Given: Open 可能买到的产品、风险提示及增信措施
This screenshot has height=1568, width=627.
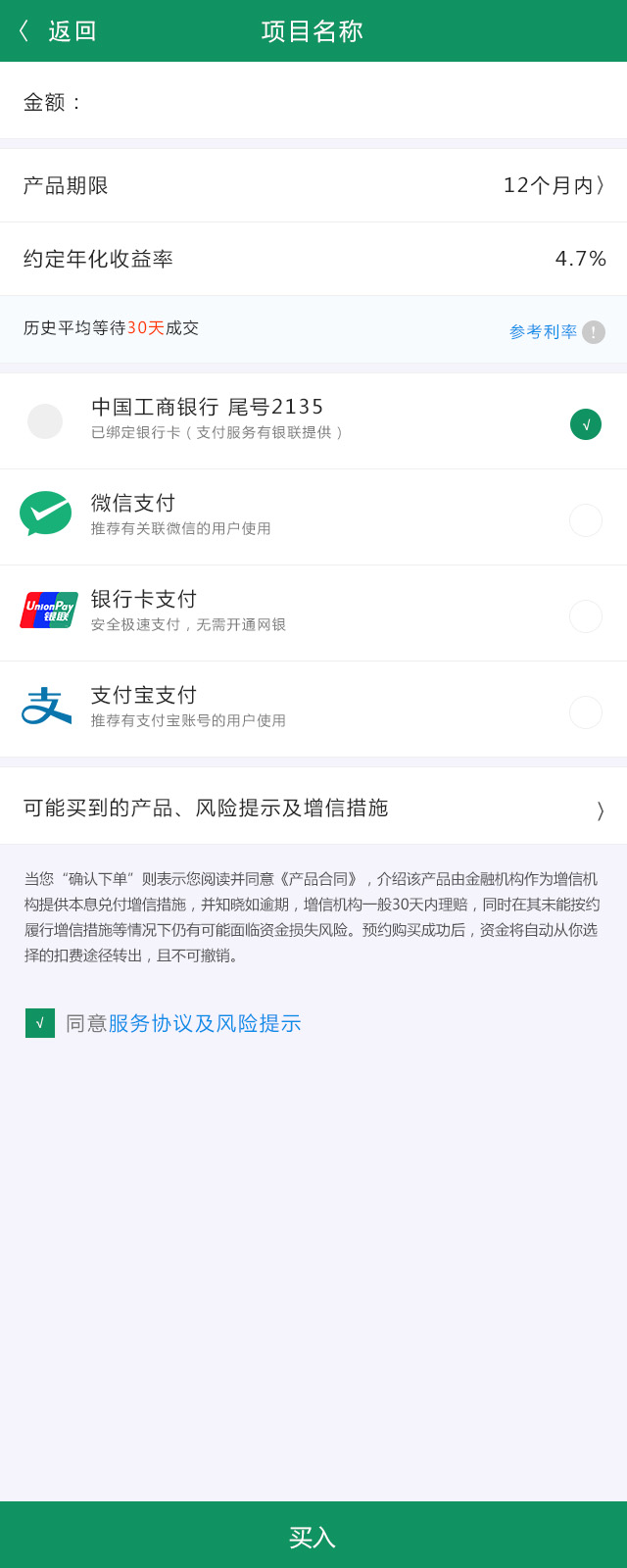Looking at the screenshot, I should point(313,808).
